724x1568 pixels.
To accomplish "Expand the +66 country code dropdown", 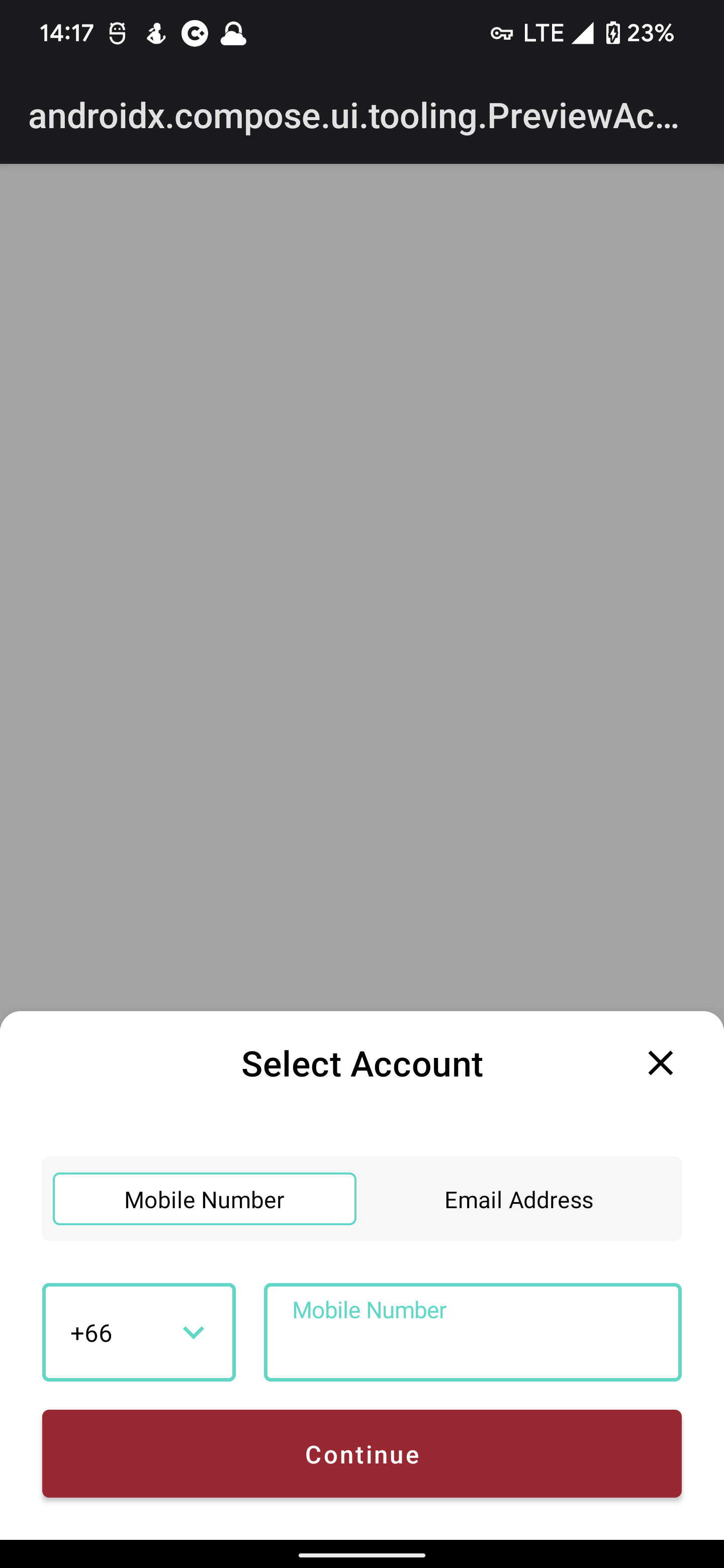I will click(139, 1332).
